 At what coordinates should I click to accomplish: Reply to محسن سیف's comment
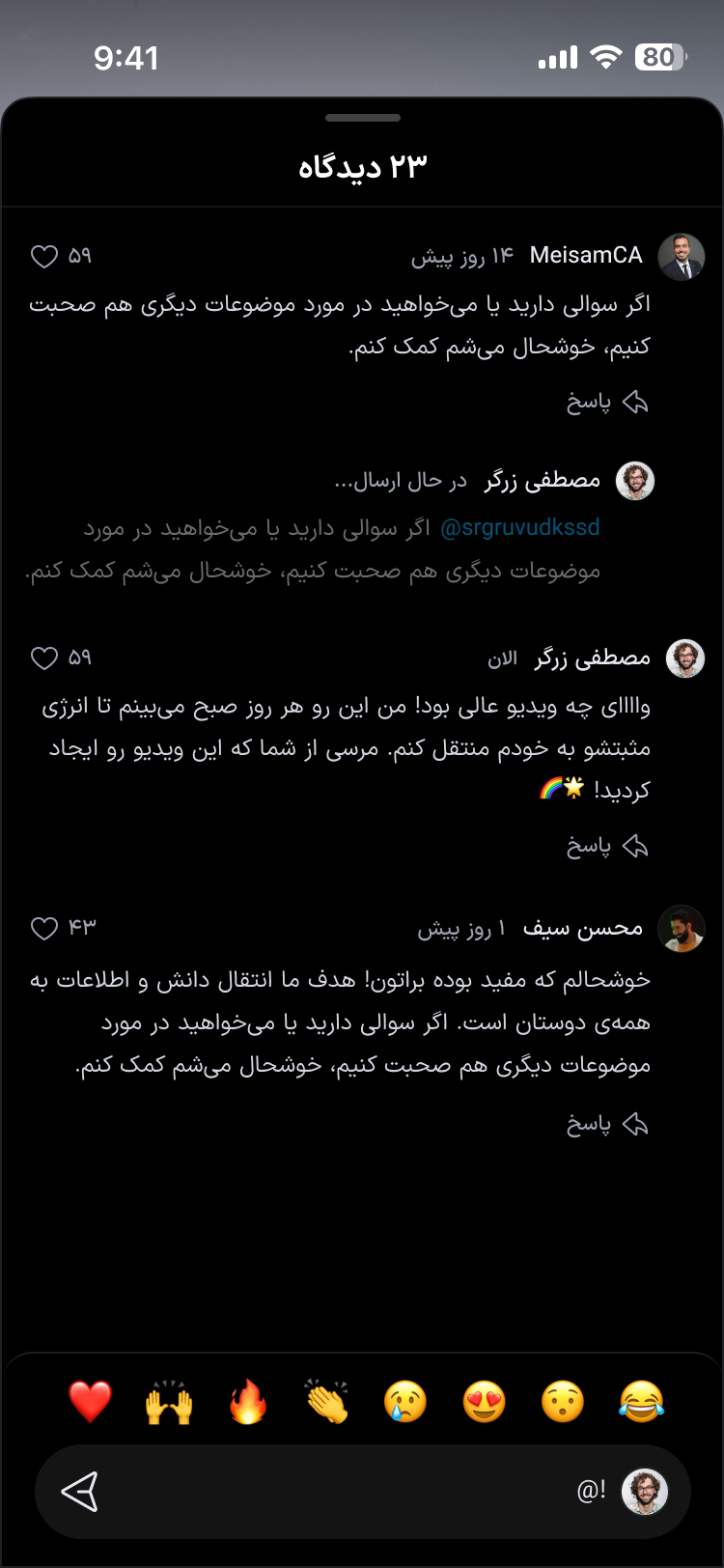tap(607, 1124)
